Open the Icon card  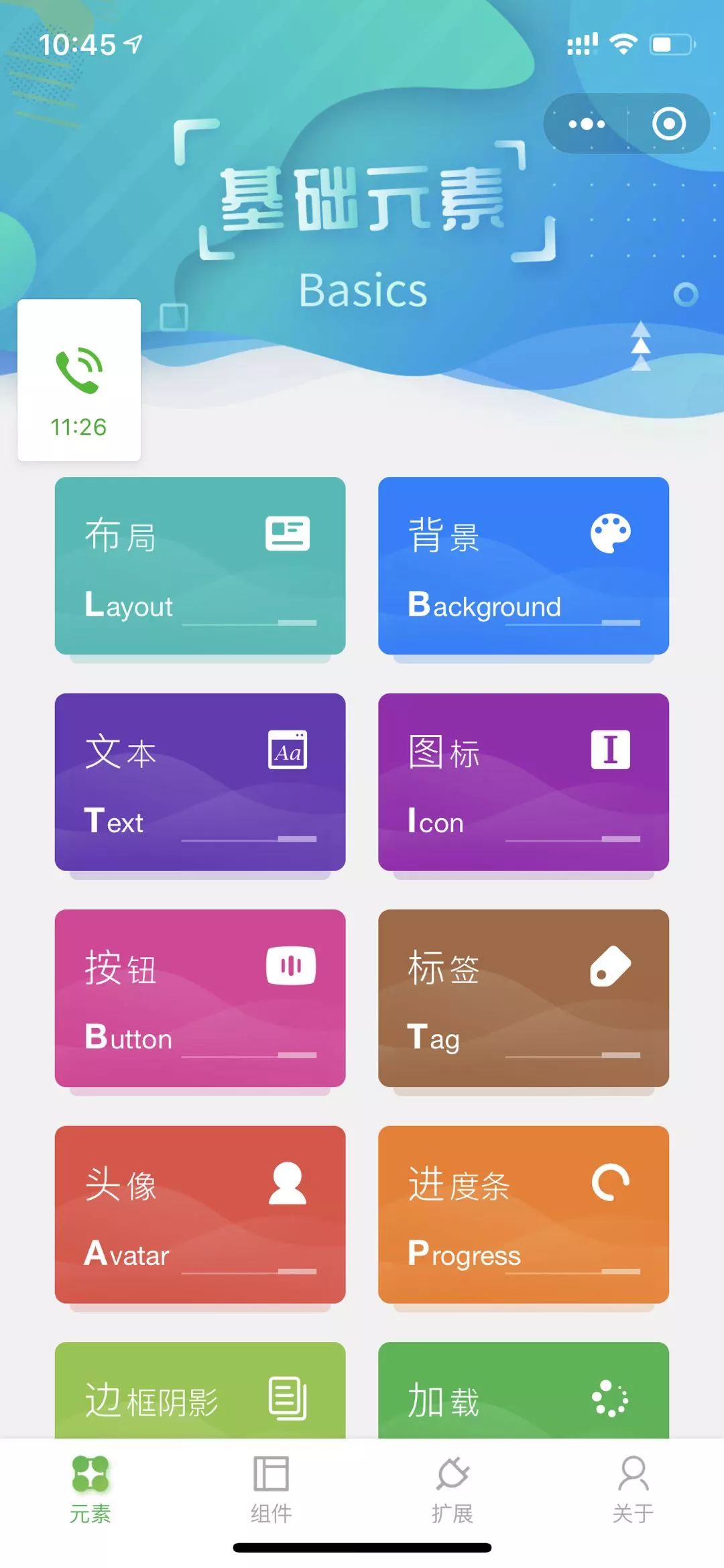[523, 781]
